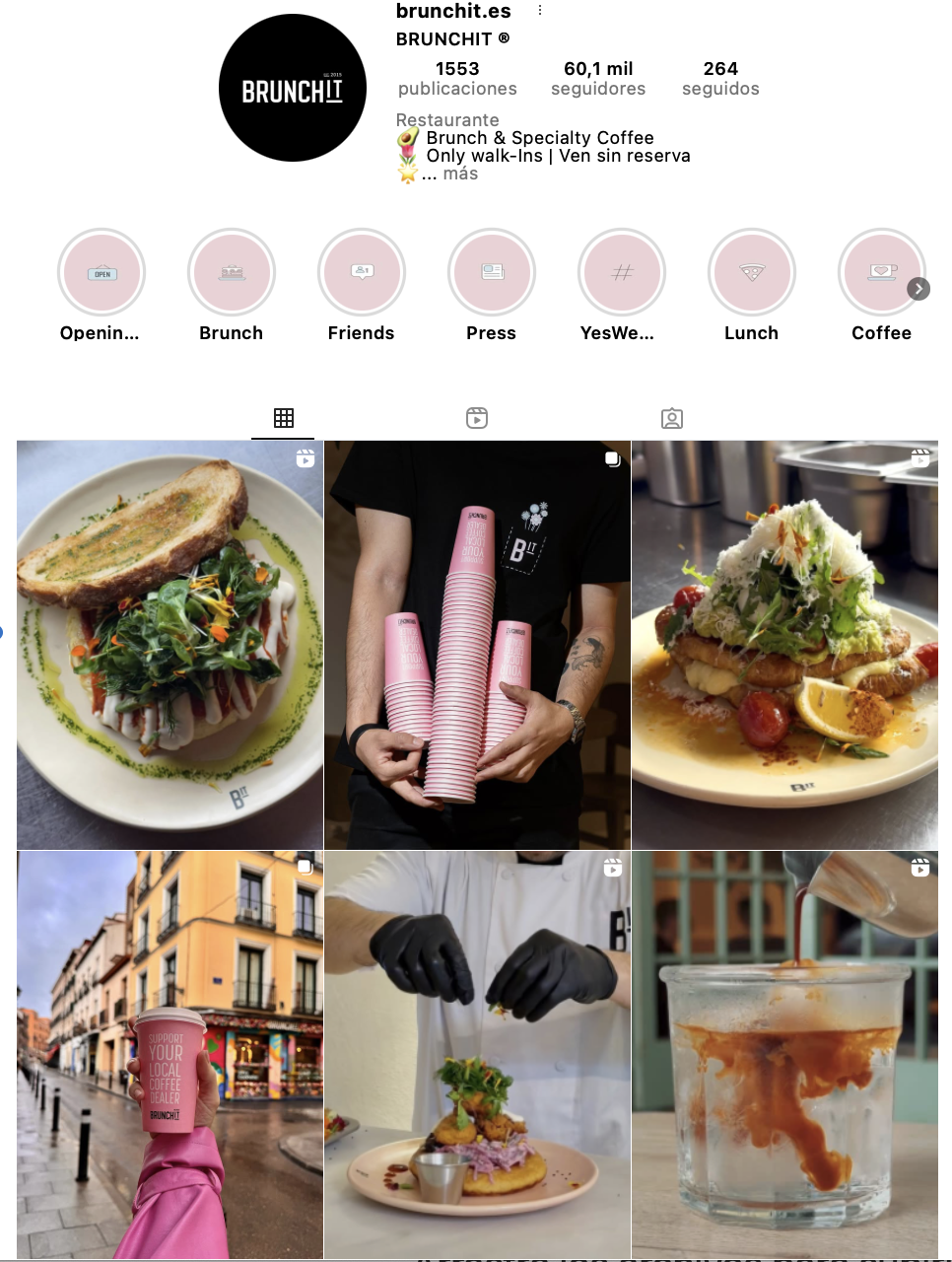The image size is (952, 1262).
Task: Expand the bio with "más"
Action: tap(459, 174)
